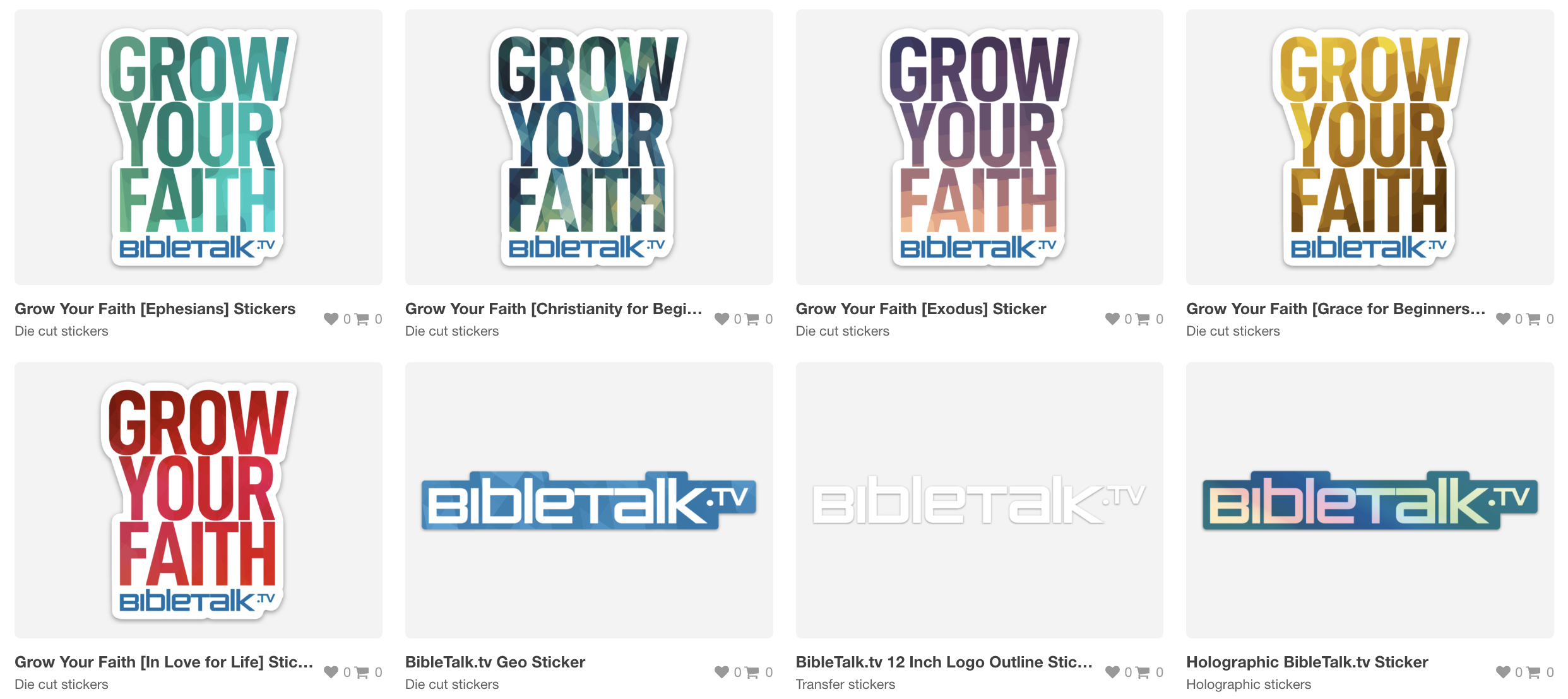Open the Christianity for Beginners sticker tile
The image size is (1568, 699).
(x=588, y=147)
